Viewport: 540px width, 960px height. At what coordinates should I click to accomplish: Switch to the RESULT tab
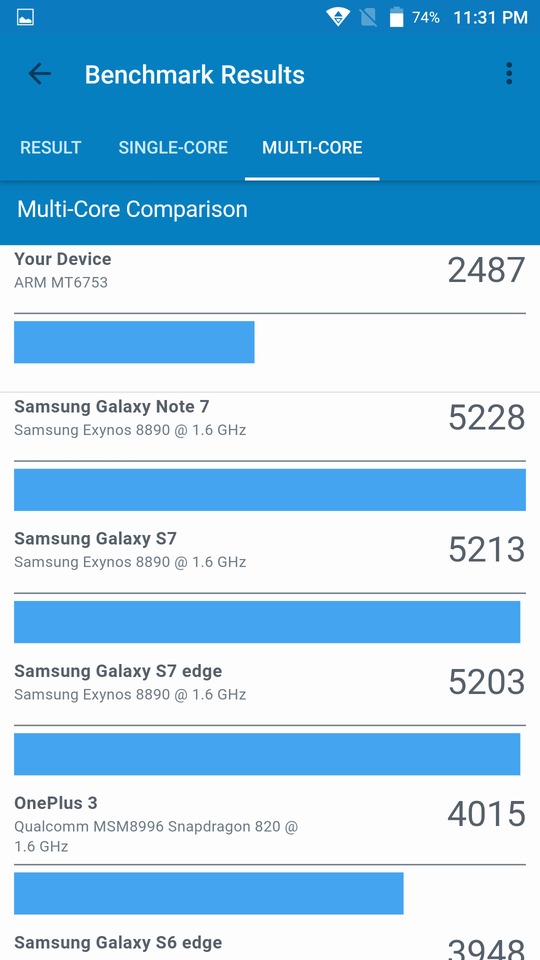pos(50,148)
